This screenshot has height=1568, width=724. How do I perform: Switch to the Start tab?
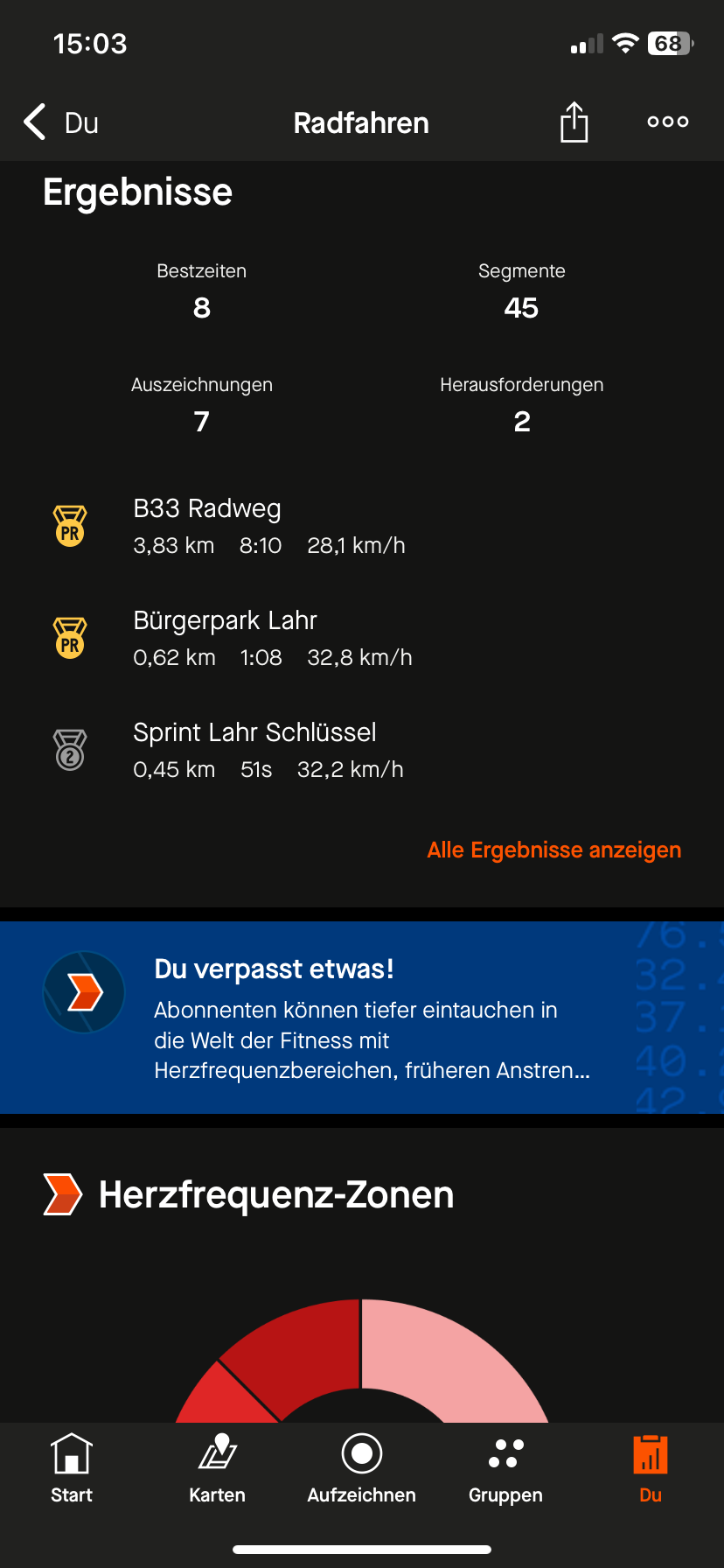[x=72, y=1468]
